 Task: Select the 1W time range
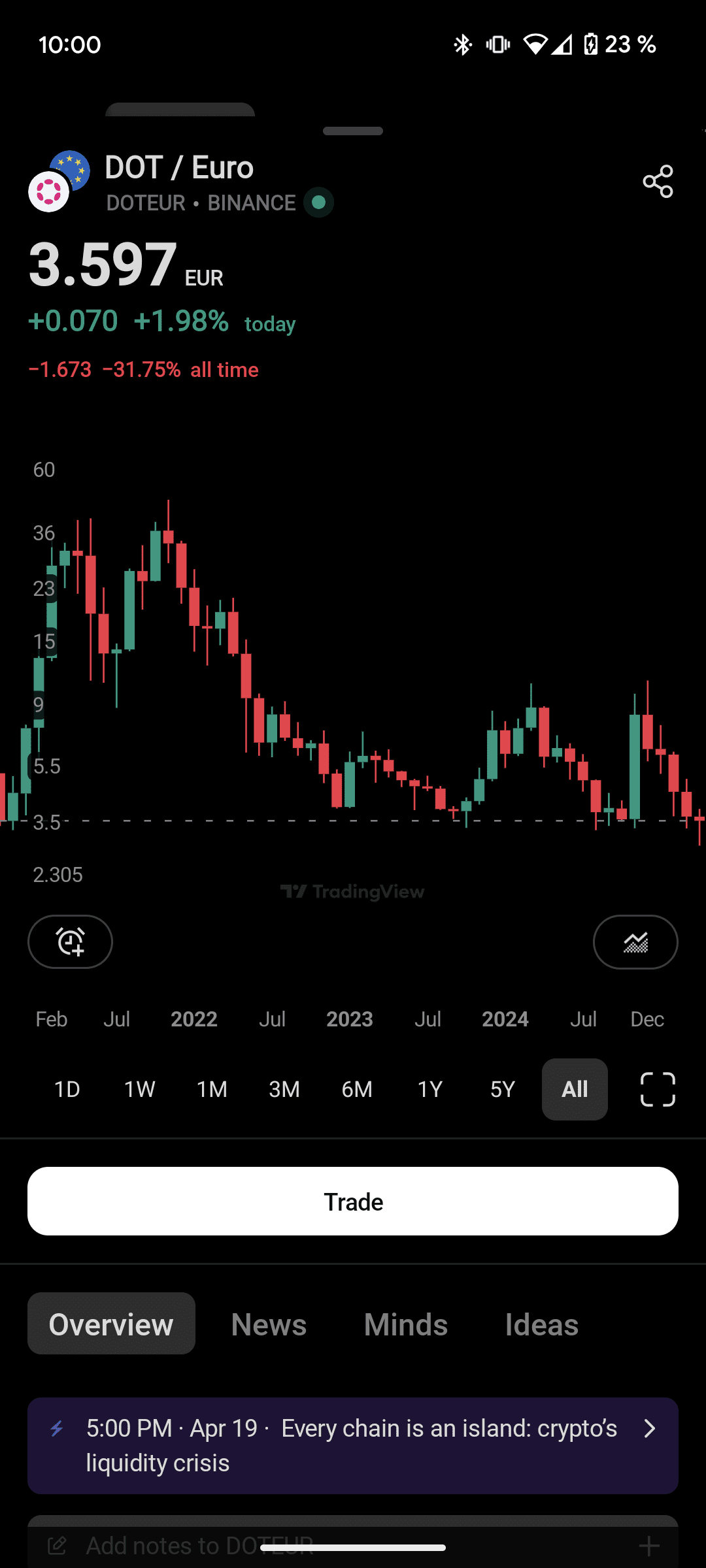139,1089
